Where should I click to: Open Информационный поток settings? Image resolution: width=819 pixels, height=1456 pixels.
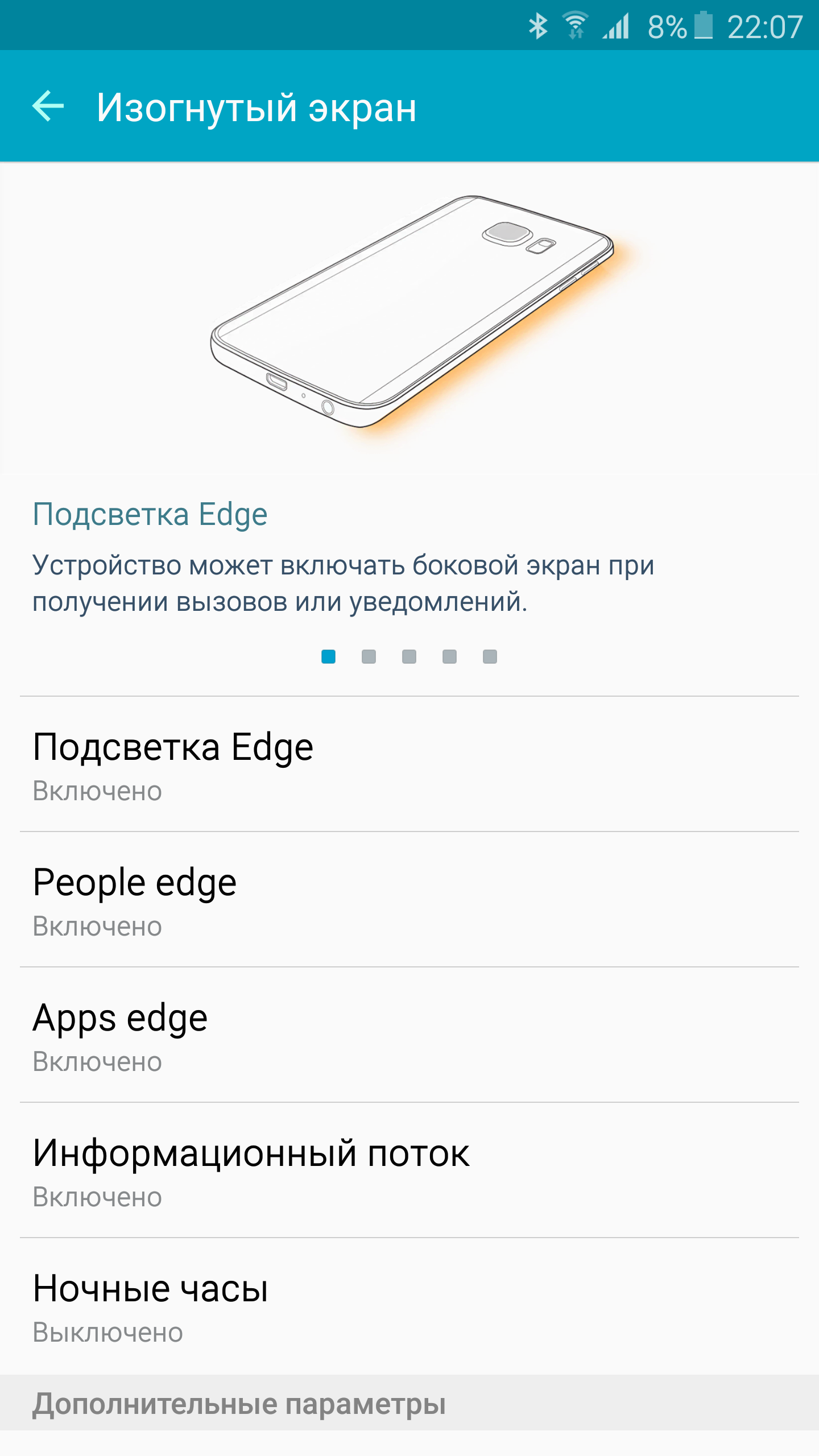409,1170
